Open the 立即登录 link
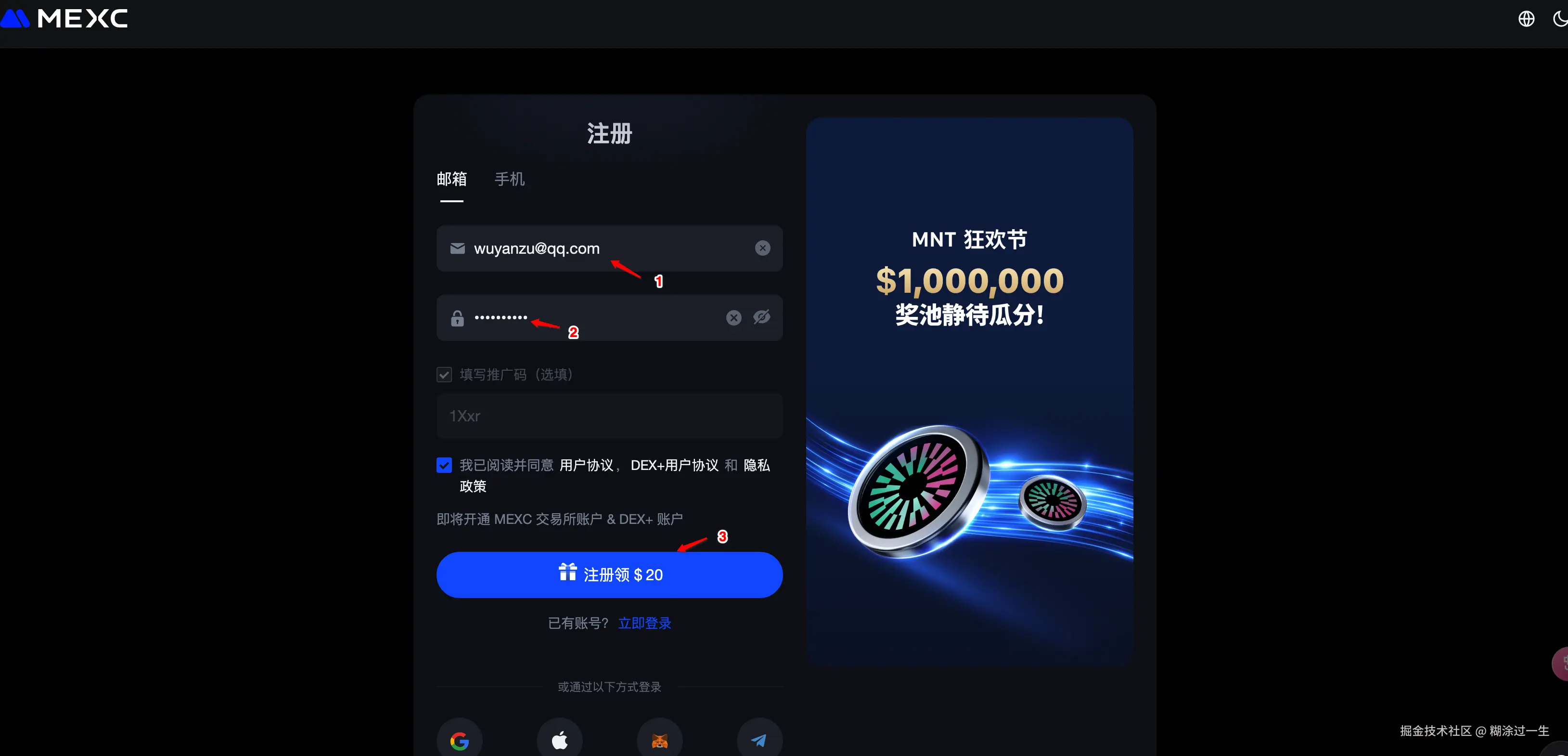The height and width of the screenshot is (756, 1568). pos(644,623)
